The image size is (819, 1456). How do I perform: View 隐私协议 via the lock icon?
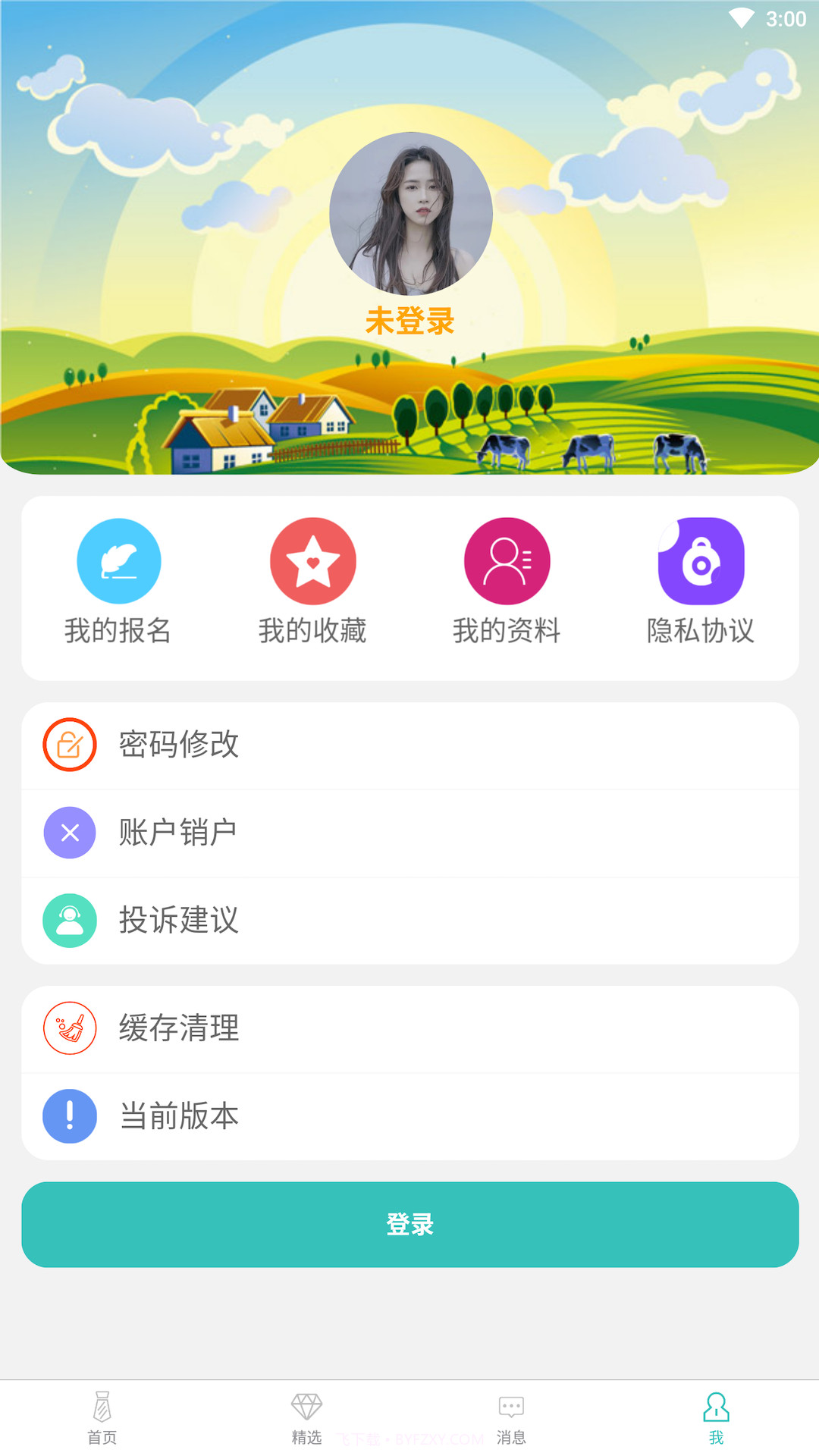(x=701, y=561)
